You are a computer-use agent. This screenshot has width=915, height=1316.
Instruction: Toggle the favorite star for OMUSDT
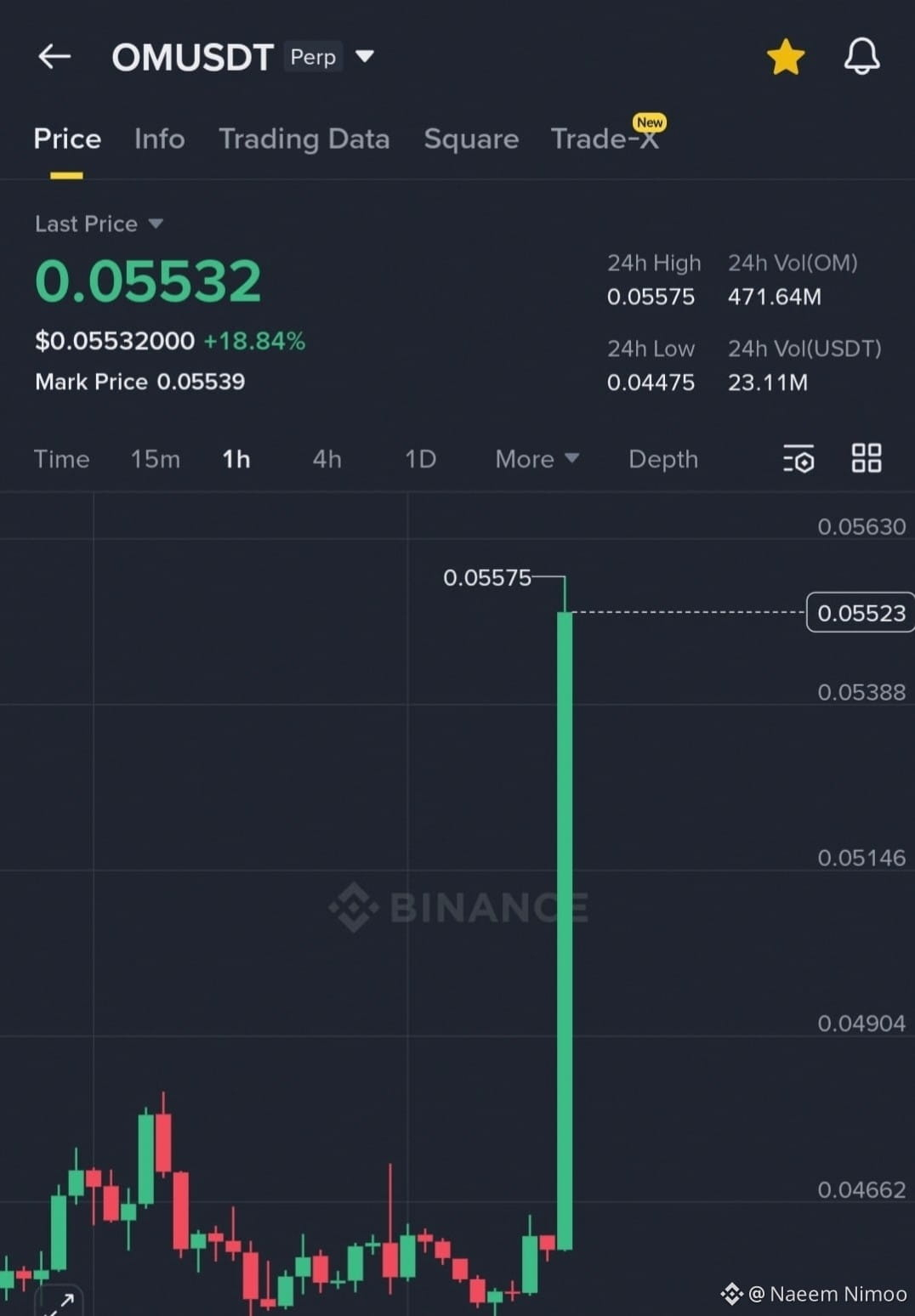point(785,57)
